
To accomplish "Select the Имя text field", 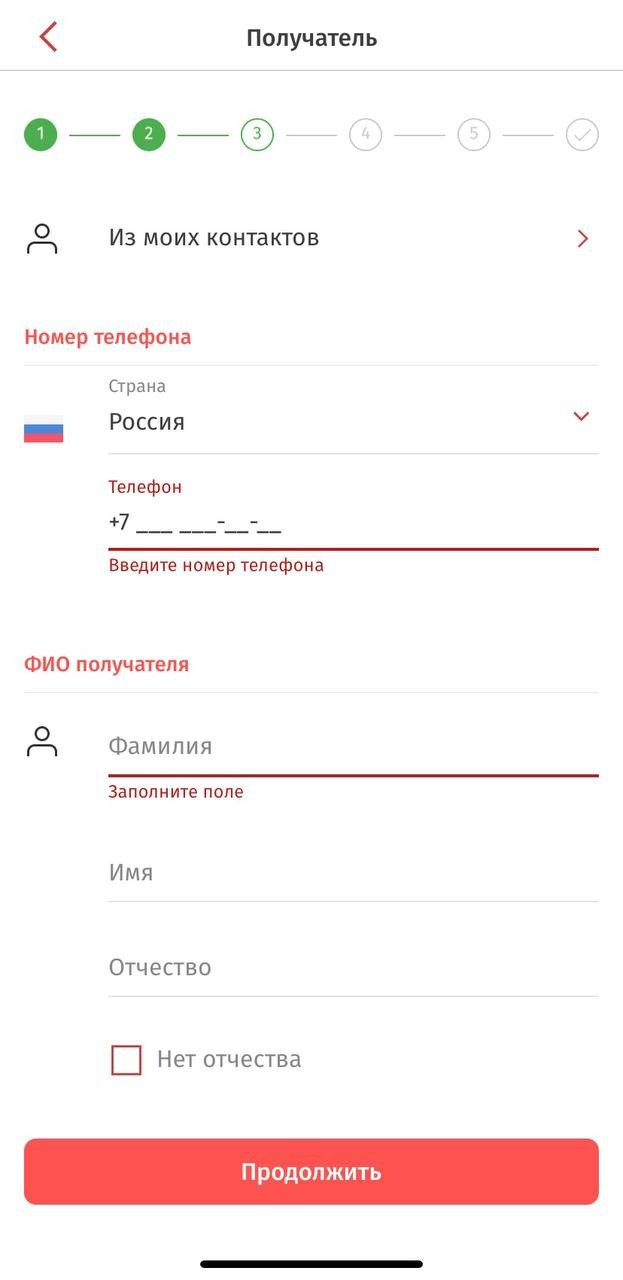I will pos(350,873).
